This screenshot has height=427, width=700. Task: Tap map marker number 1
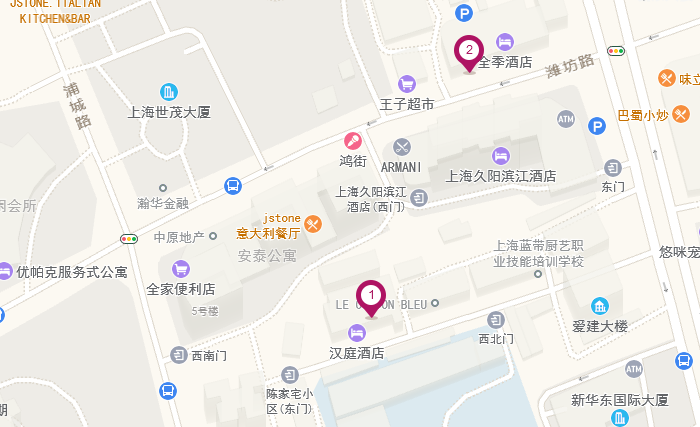[371, 296]
